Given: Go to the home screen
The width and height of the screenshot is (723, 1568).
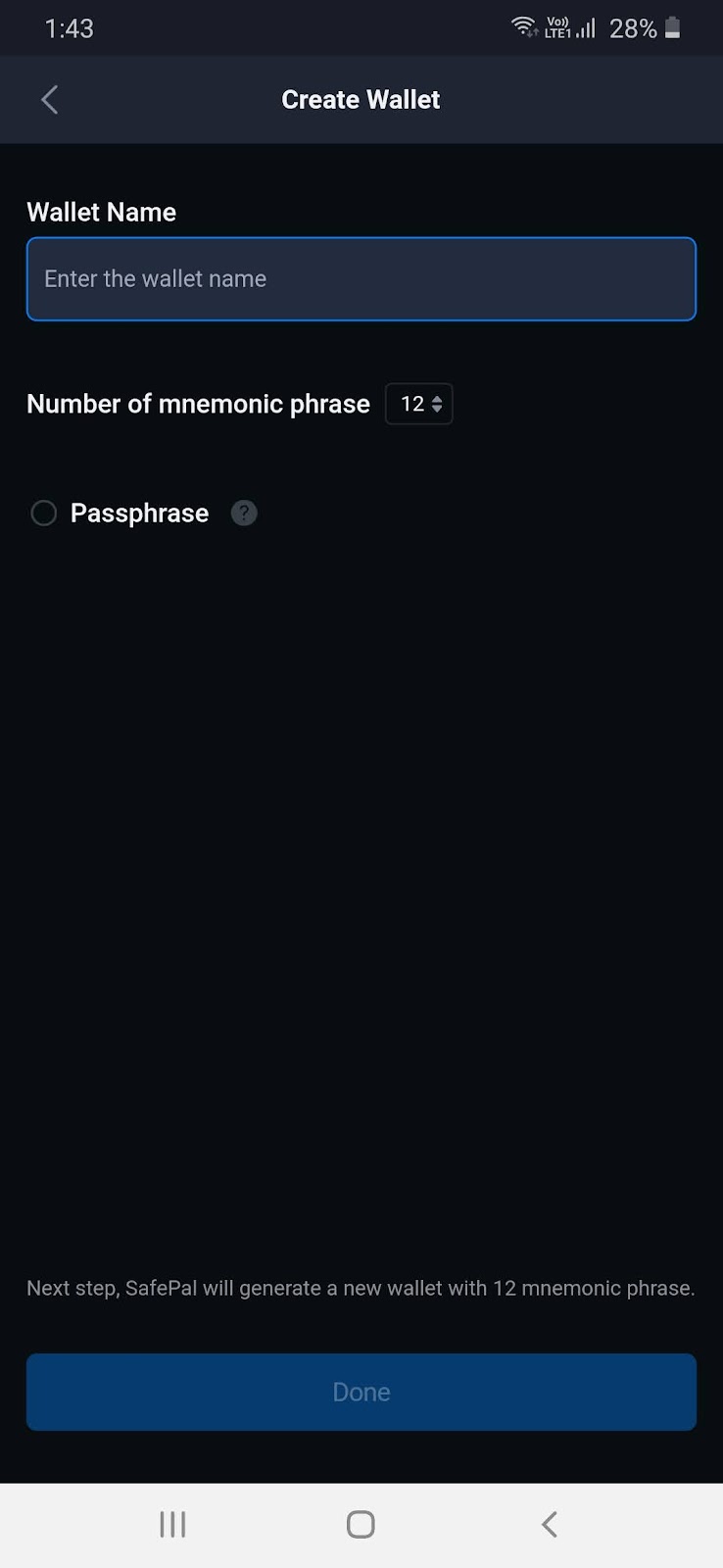Looking at the screenshot, I should click(x=361, y=1524).
